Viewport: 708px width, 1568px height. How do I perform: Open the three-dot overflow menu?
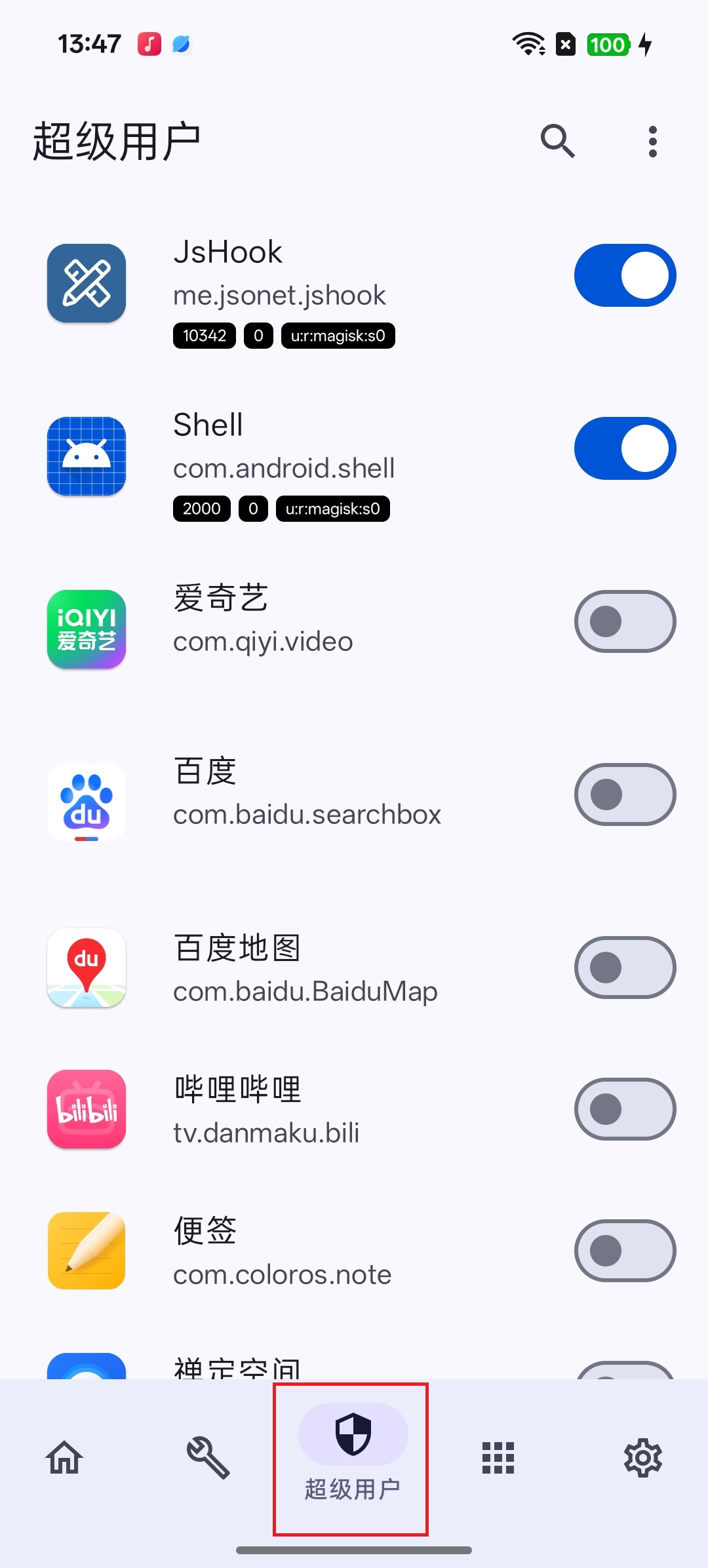click(652, 140)
